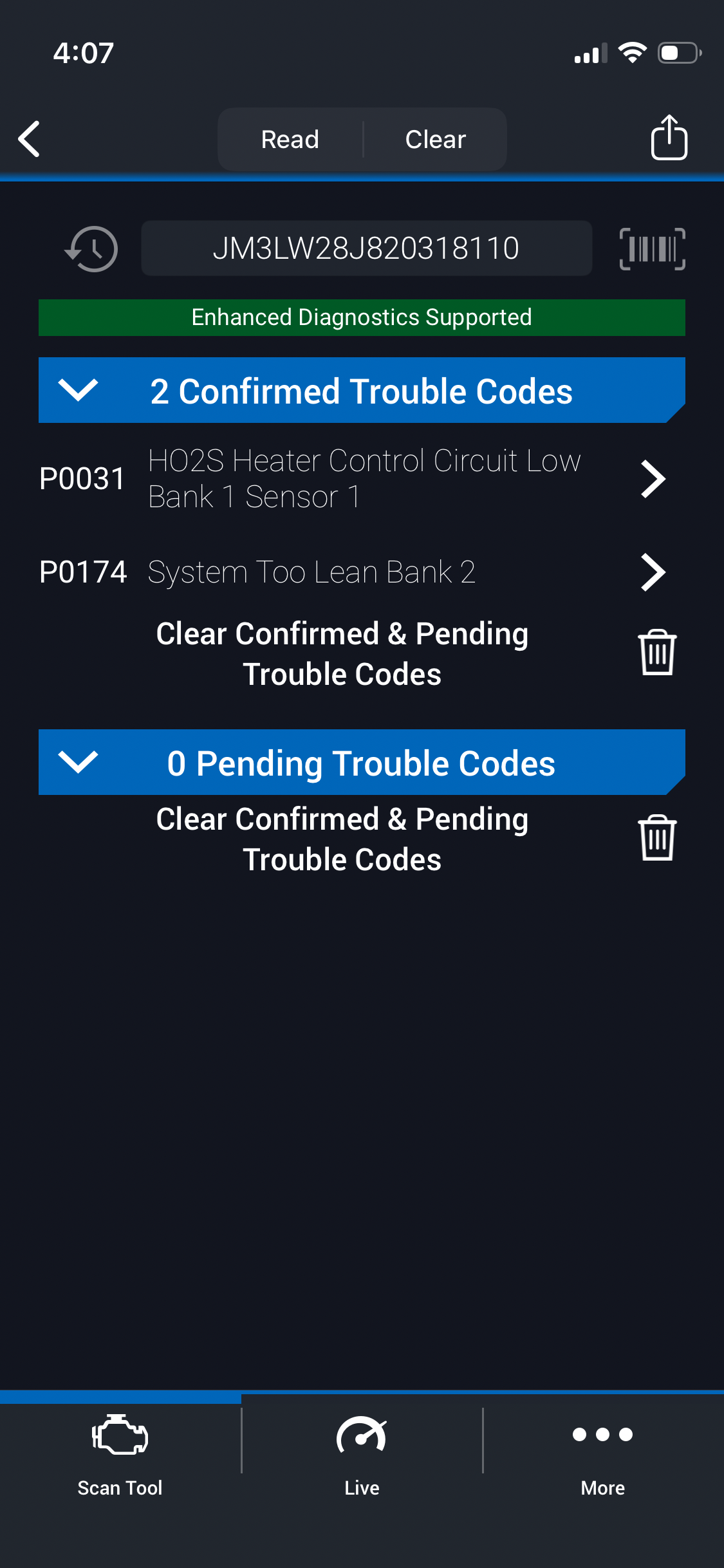Select the Read segment
The image size is (724, 1568).
click(x=290, y=140)
